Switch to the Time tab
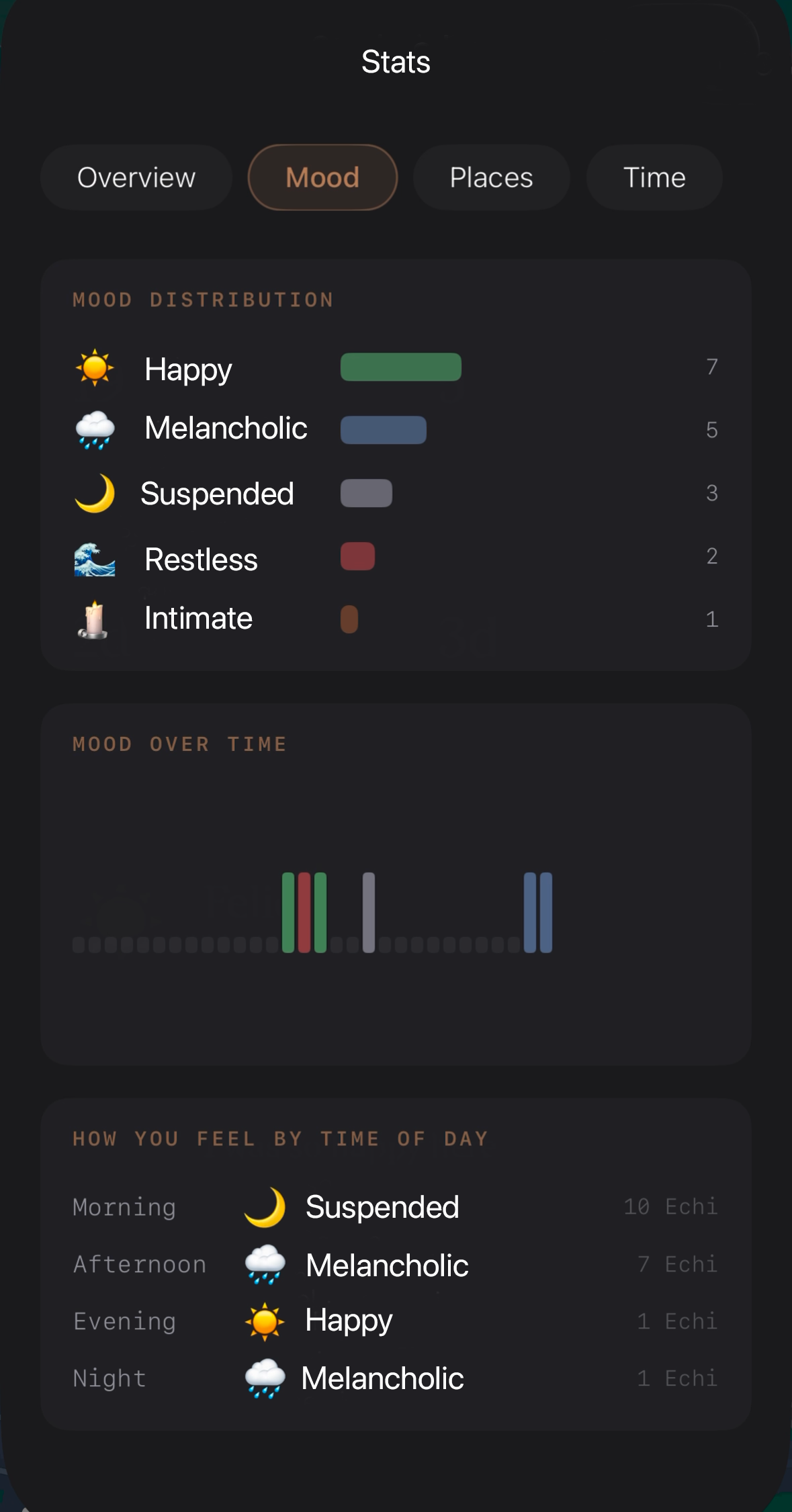The width and height of the screenshot is (792, 1512). click(654, 178)
